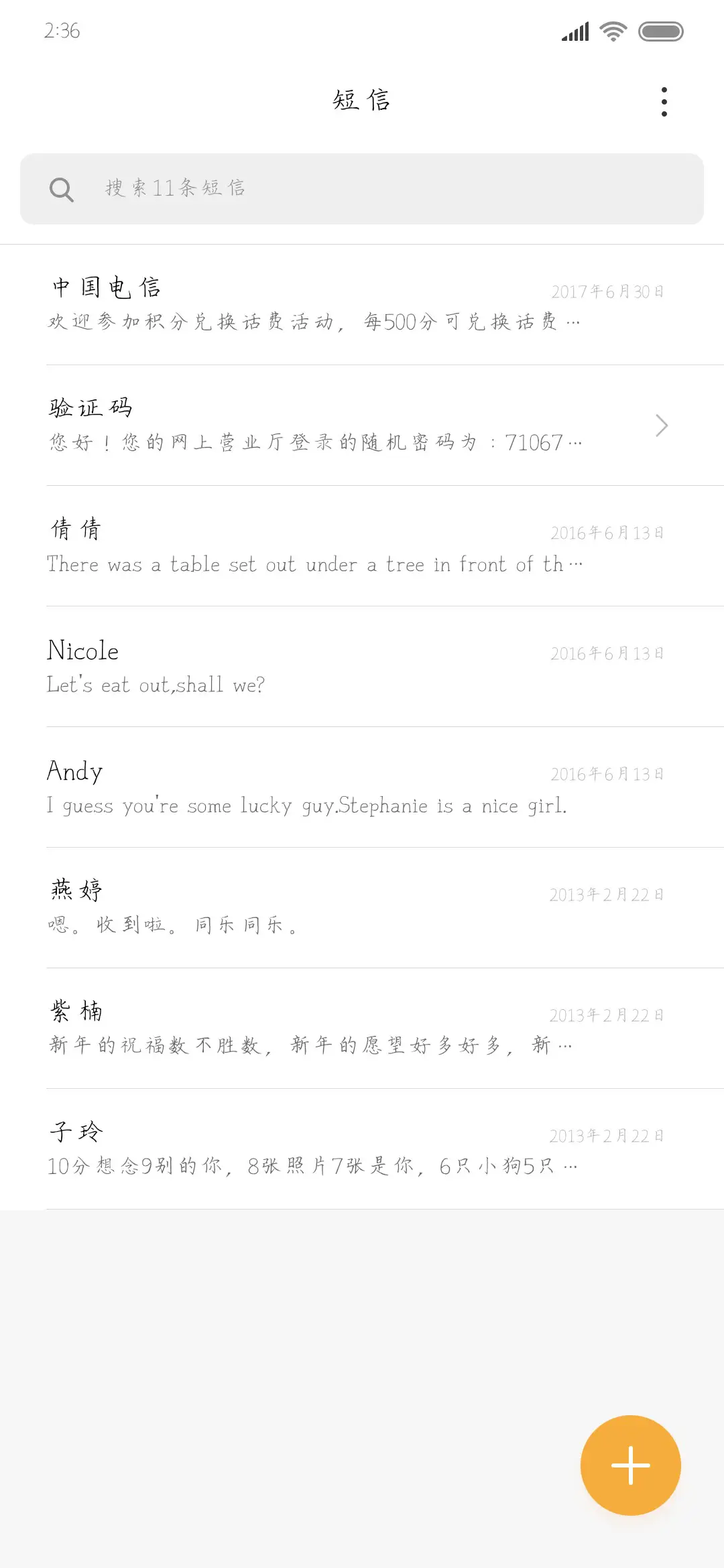724x1568 pixels.
Task: Tap the Wi-Fi icon in status bar
Action: 611,30
